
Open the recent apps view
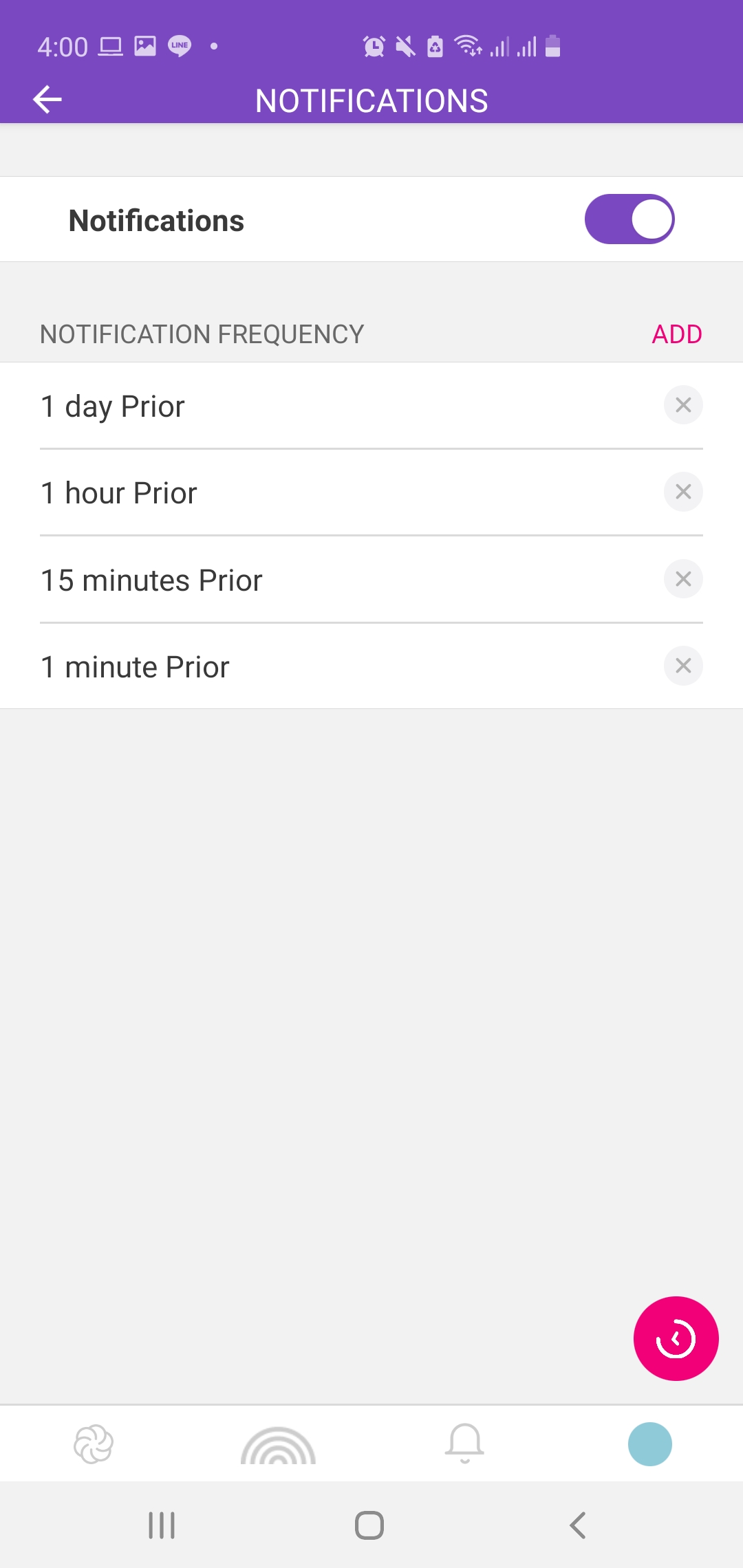162,1525
